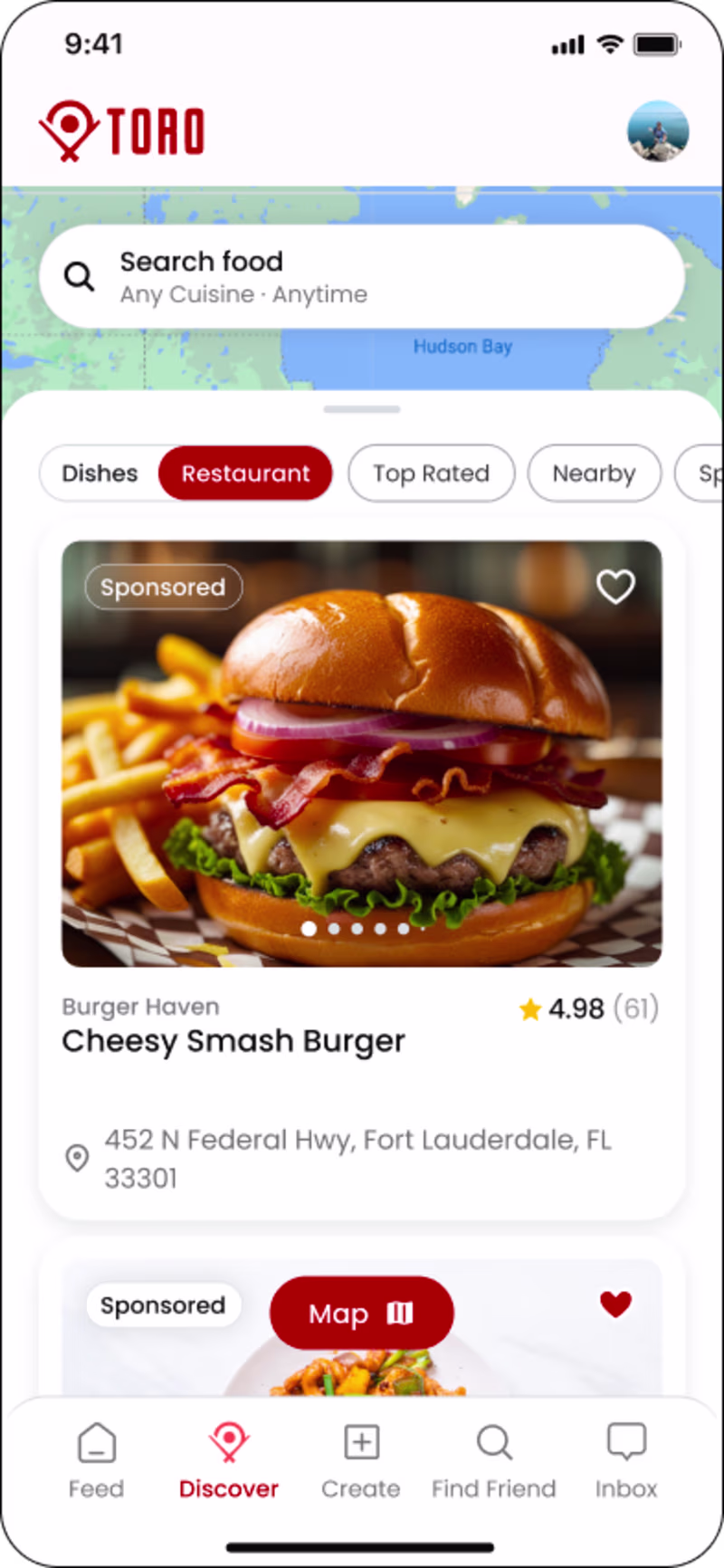Viewport: 724px width, 1568px height.
Task: Switch to the Dishes segment
Action: (100, 473)
